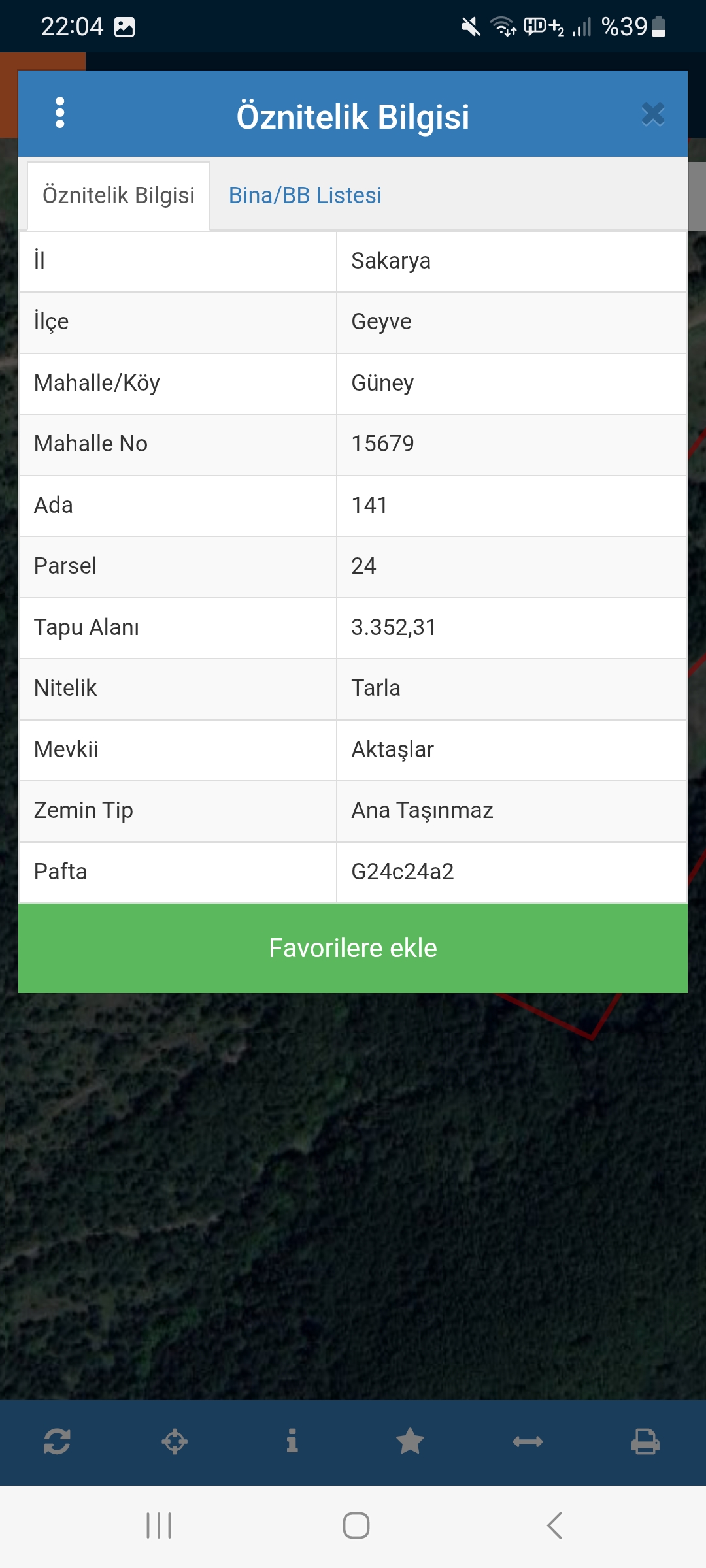Open the info icon in the bottom toolbar
This screenshot has height=1568, width=706.
click(x=292, y=1441)
